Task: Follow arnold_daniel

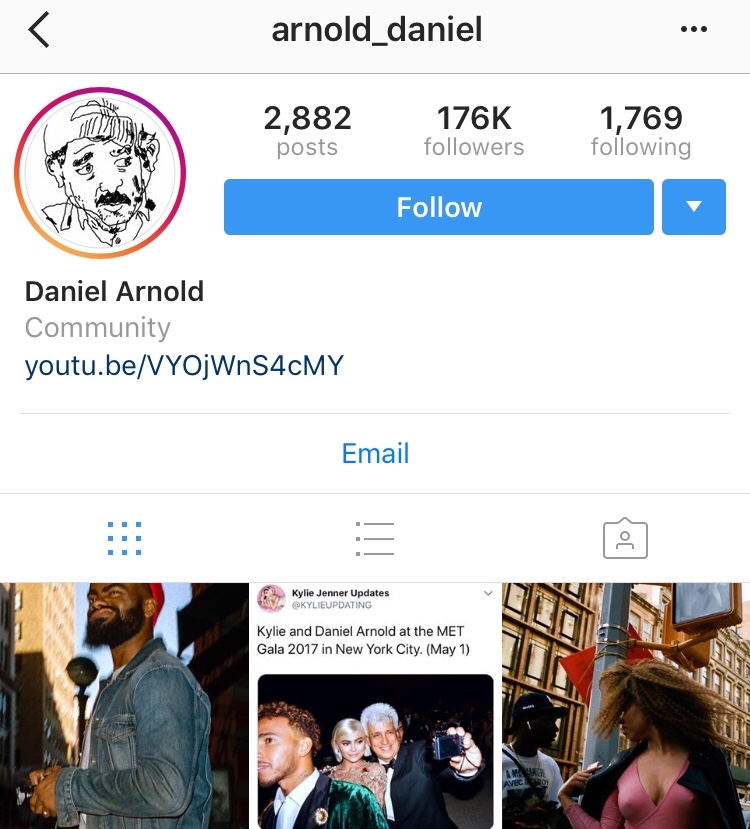Action: (438, 207)
